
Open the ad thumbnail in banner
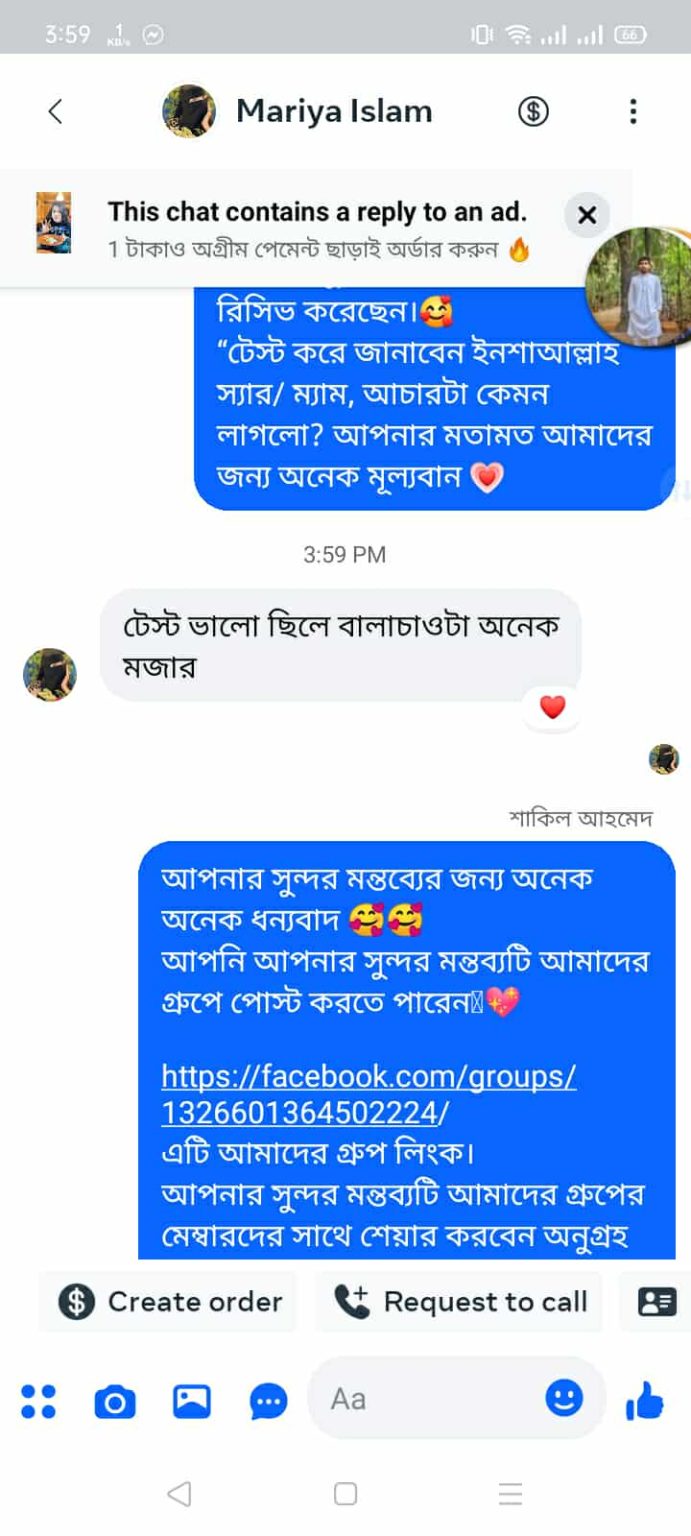pos(53,222)
